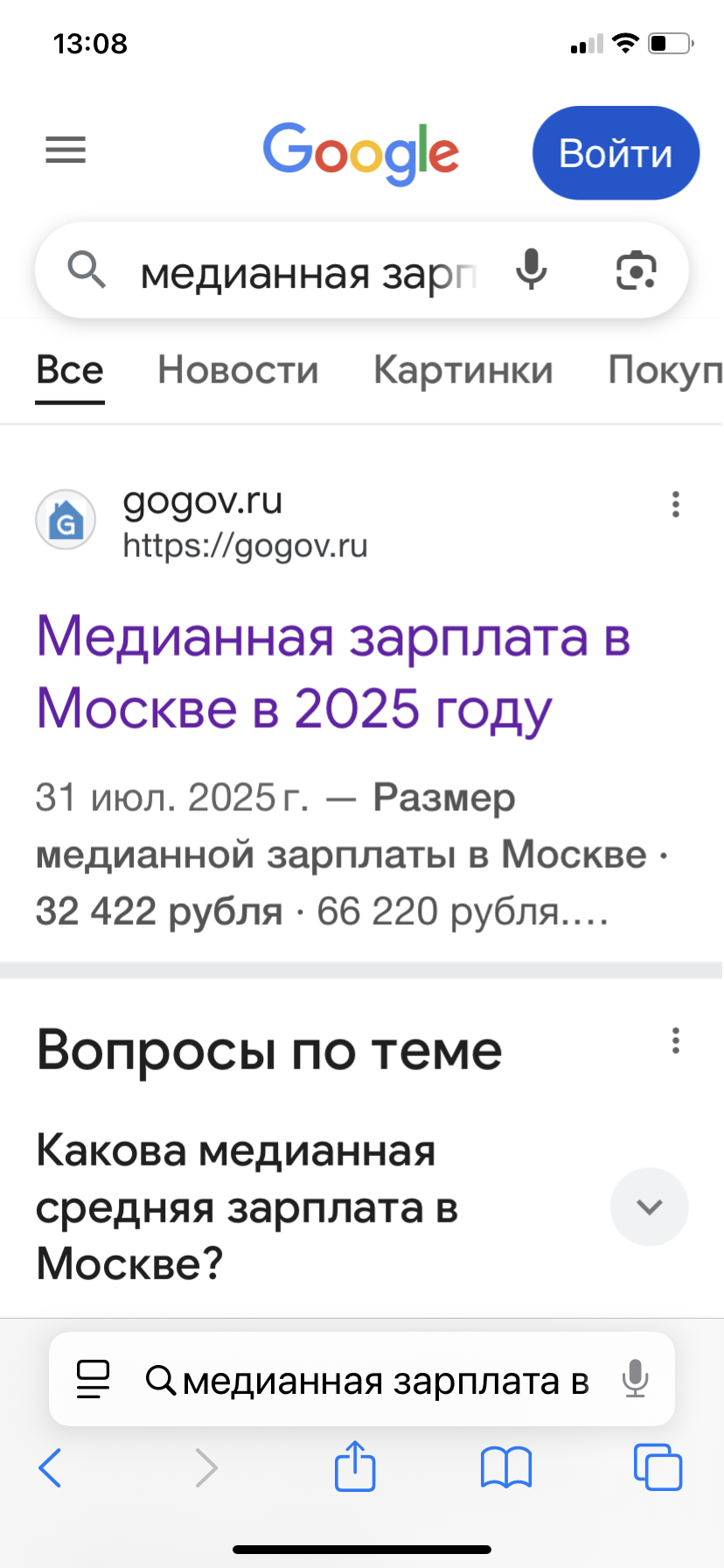Tap the Войти sign-in button
Viewport: 724px width, 1568px height.
click(616, 153)
